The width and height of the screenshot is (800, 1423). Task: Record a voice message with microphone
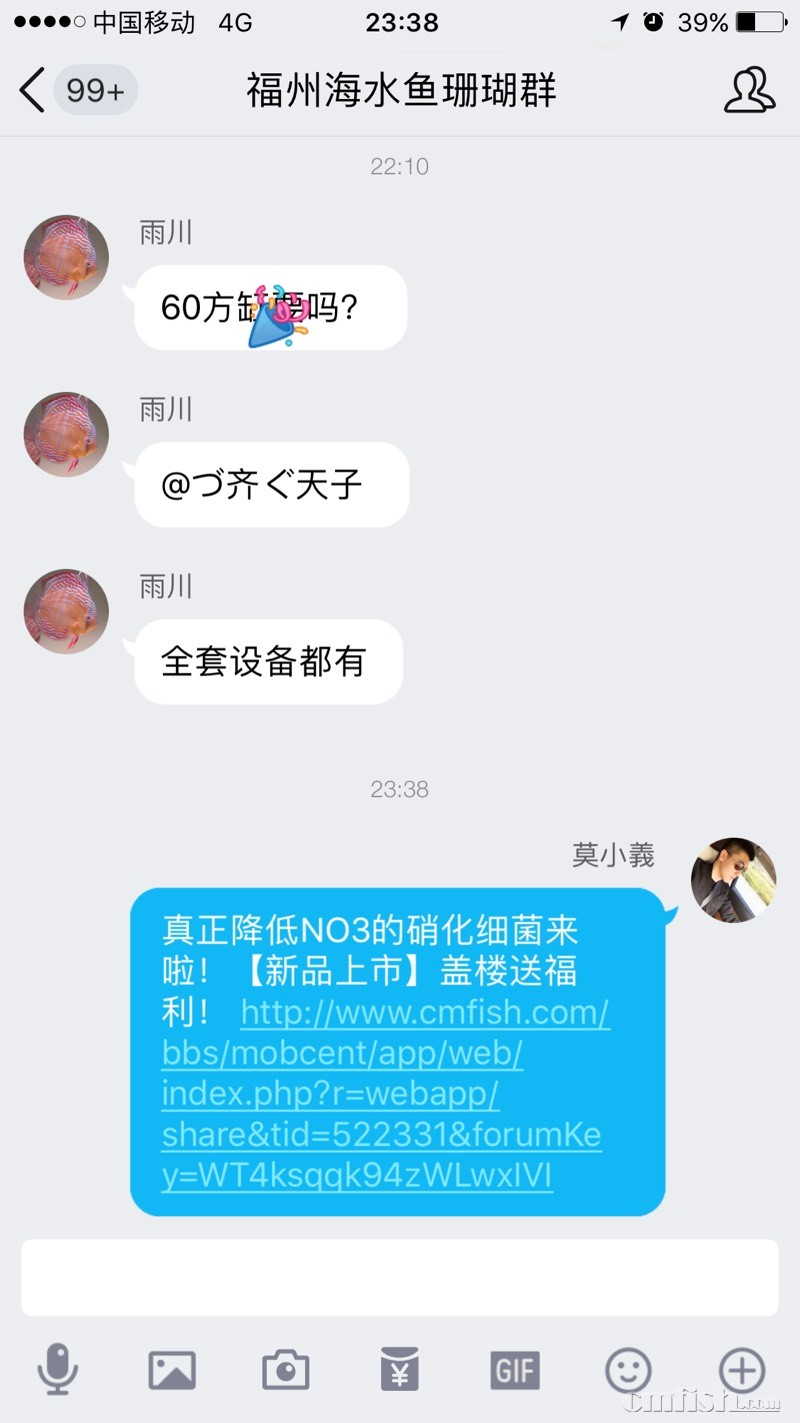[x=58, y=1369]
